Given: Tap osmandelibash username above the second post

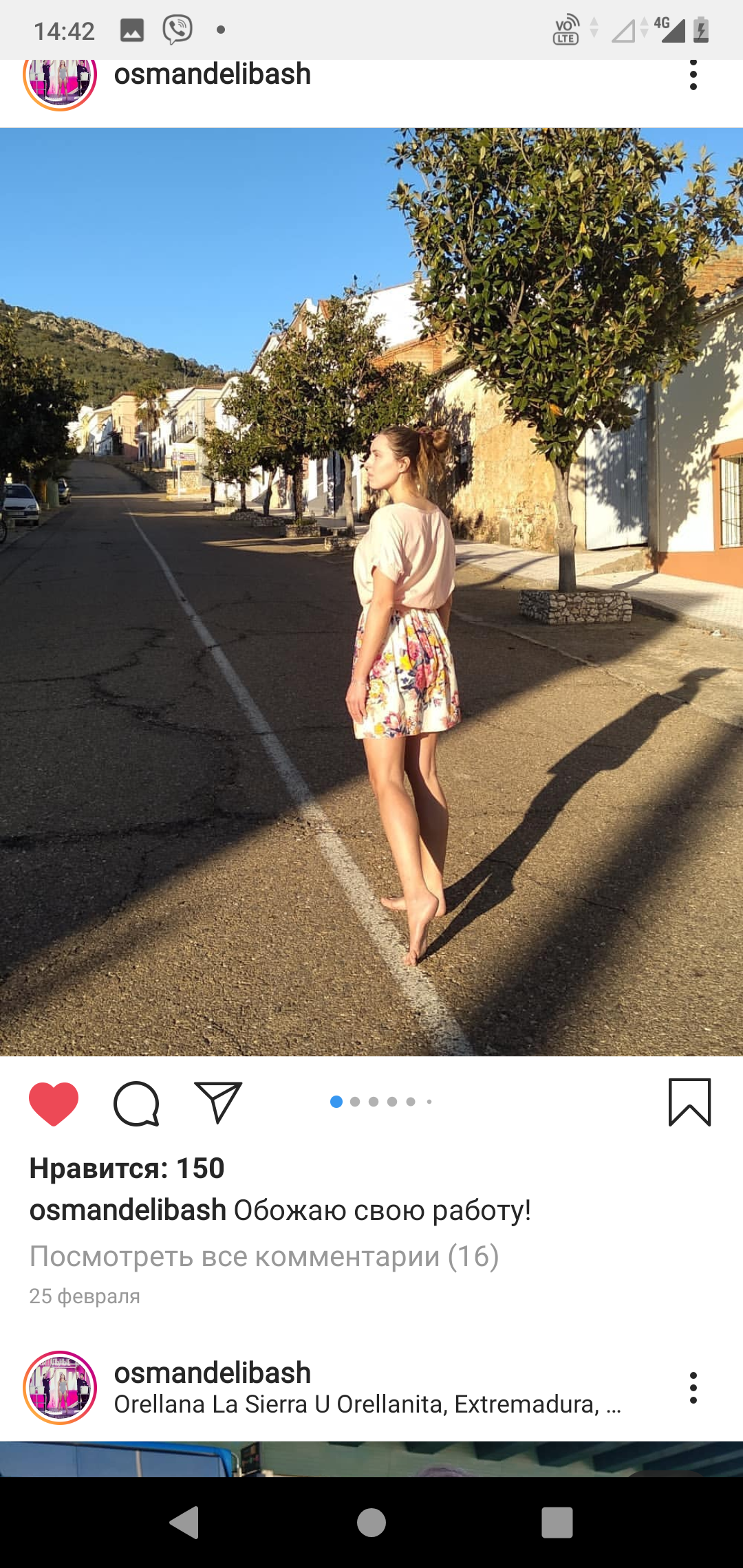Looking at the screenshot, I should pyautogui.click(x=213, y=1373).
